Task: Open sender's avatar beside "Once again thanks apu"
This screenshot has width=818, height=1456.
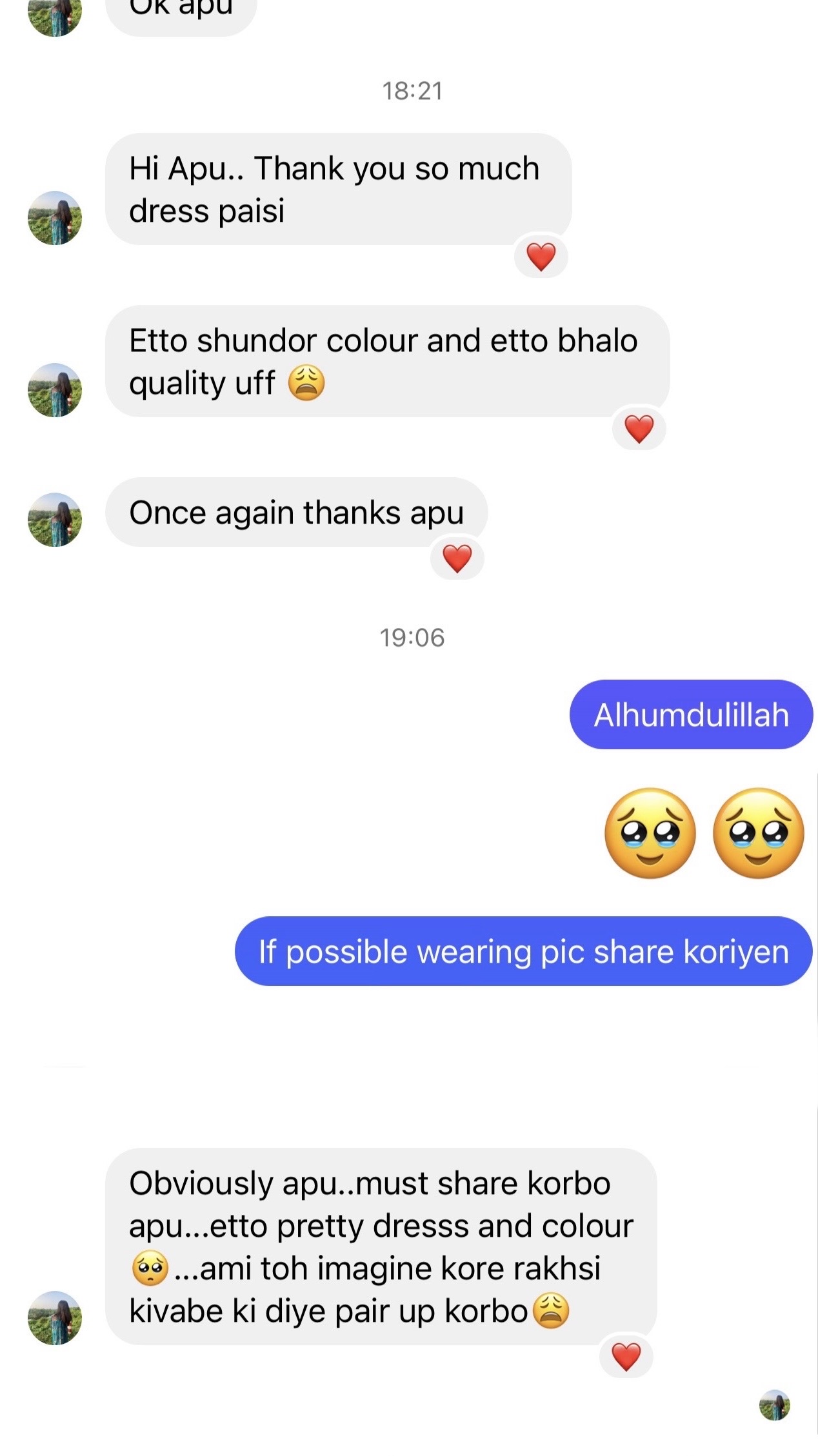Action: click(x=55, y=520)
